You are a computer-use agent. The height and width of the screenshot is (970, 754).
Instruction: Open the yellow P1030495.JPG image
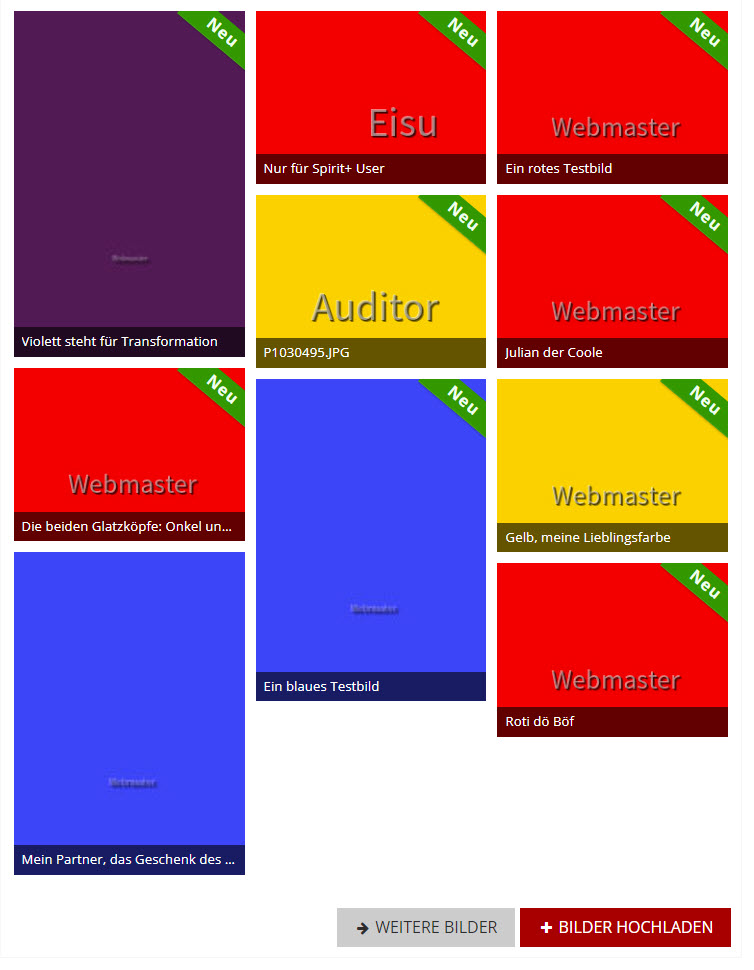click(370, 280)
